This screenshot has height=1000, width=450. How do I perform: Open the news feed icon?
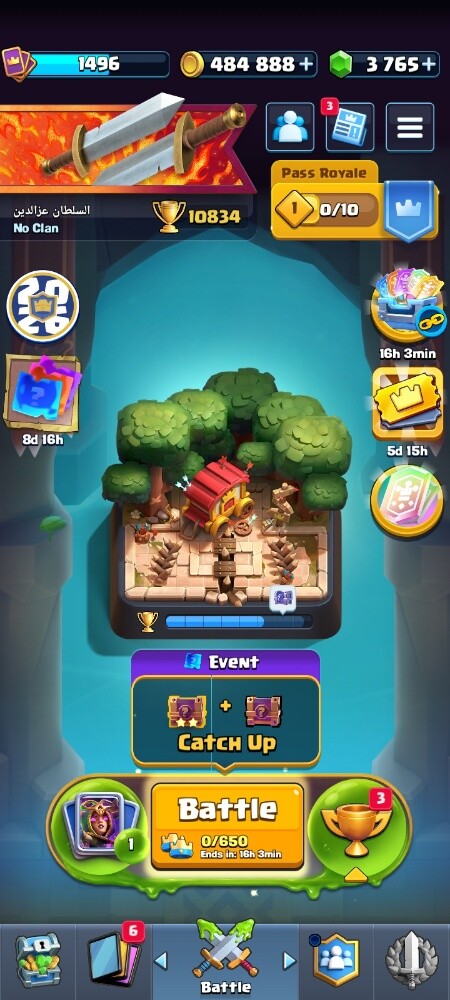(349, 127)
